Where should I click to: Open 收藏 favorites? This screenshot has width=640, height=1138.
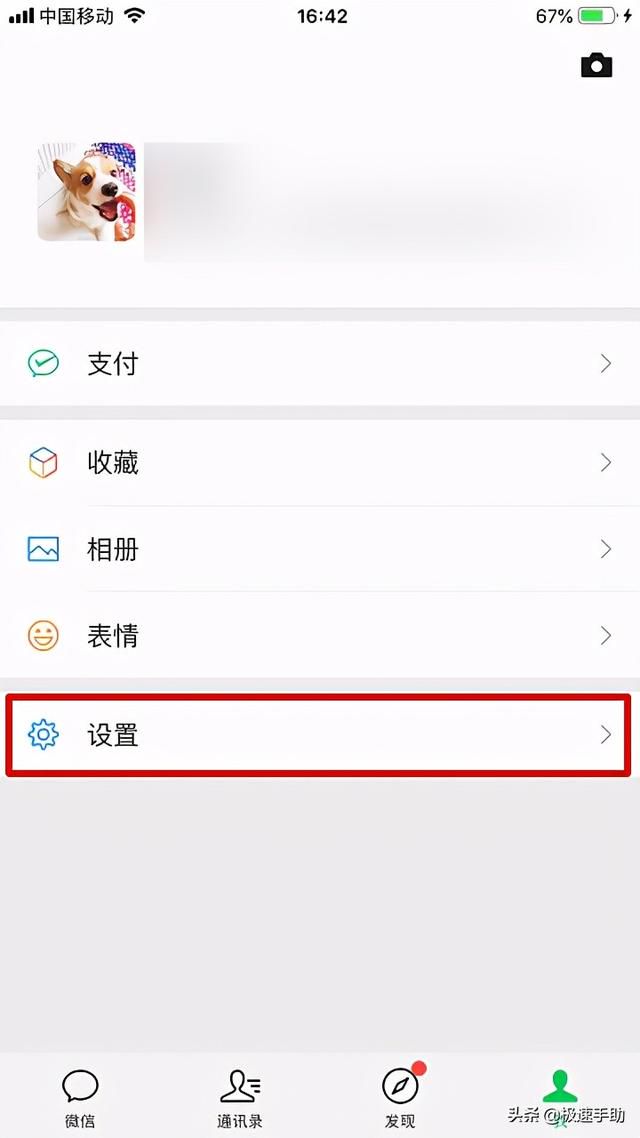coord(320,462)
